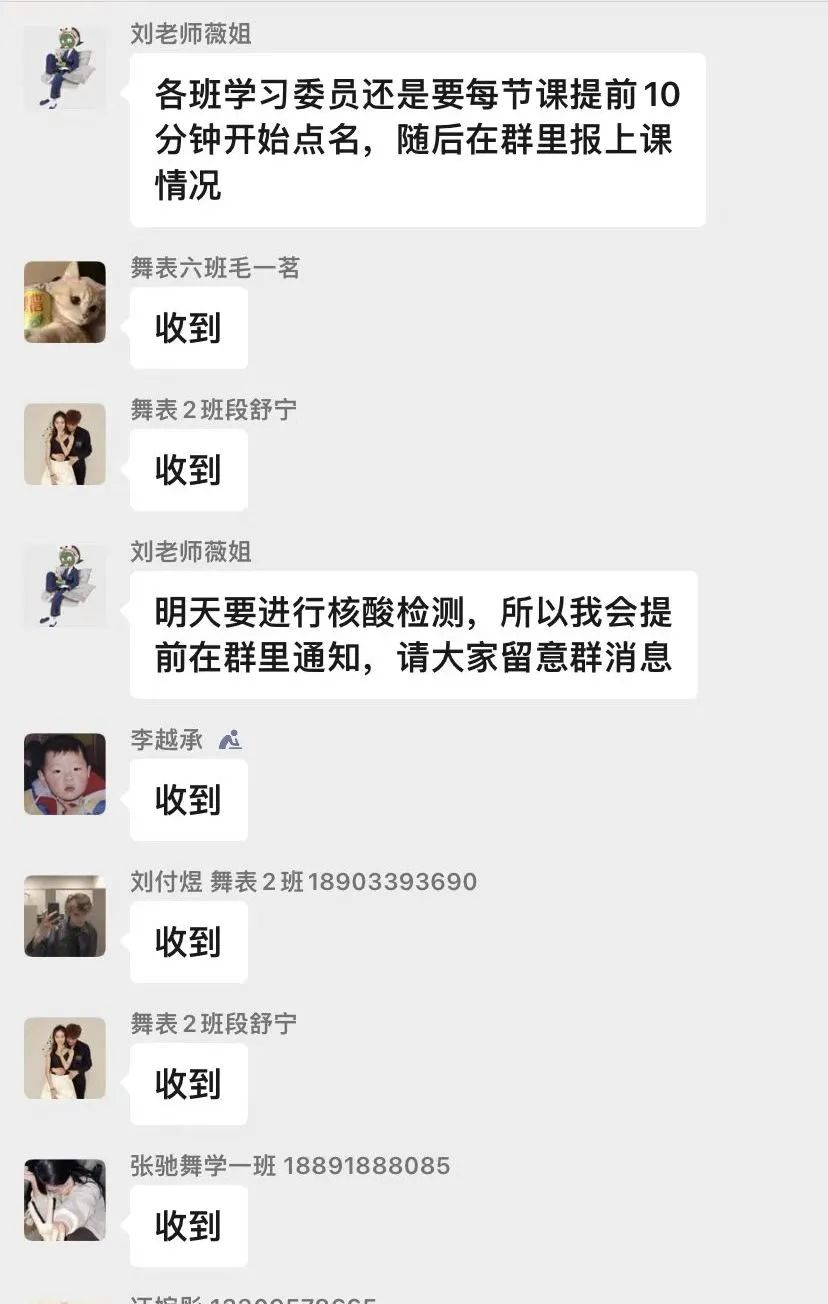Viewport: 828px width, 1304px height.
Task: Open 舞表六班毛一茗's cat avatar profile
Action: (x=65, y=302)
